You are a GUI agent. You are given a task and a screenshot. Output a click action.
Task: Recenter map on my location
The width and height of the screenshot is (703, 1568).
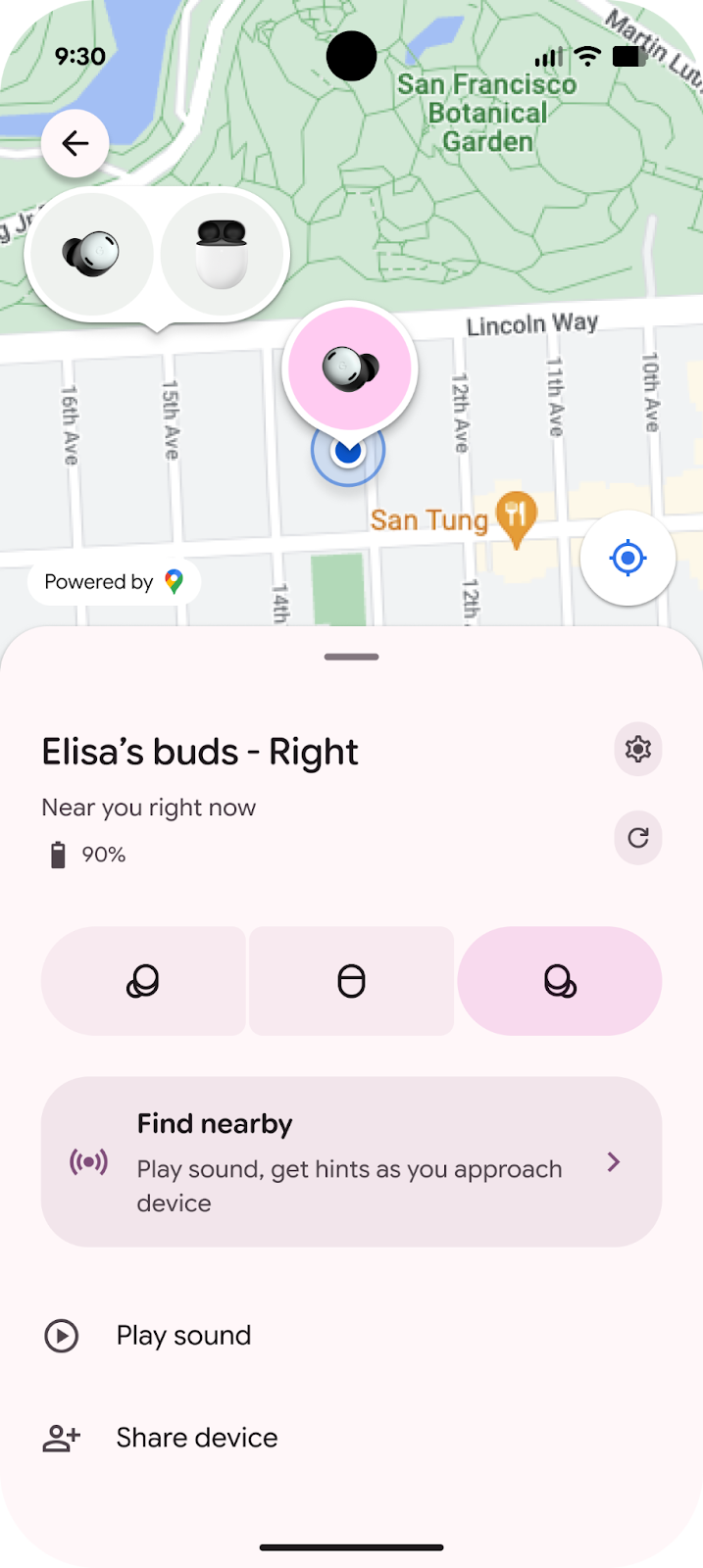click(628, 559)
